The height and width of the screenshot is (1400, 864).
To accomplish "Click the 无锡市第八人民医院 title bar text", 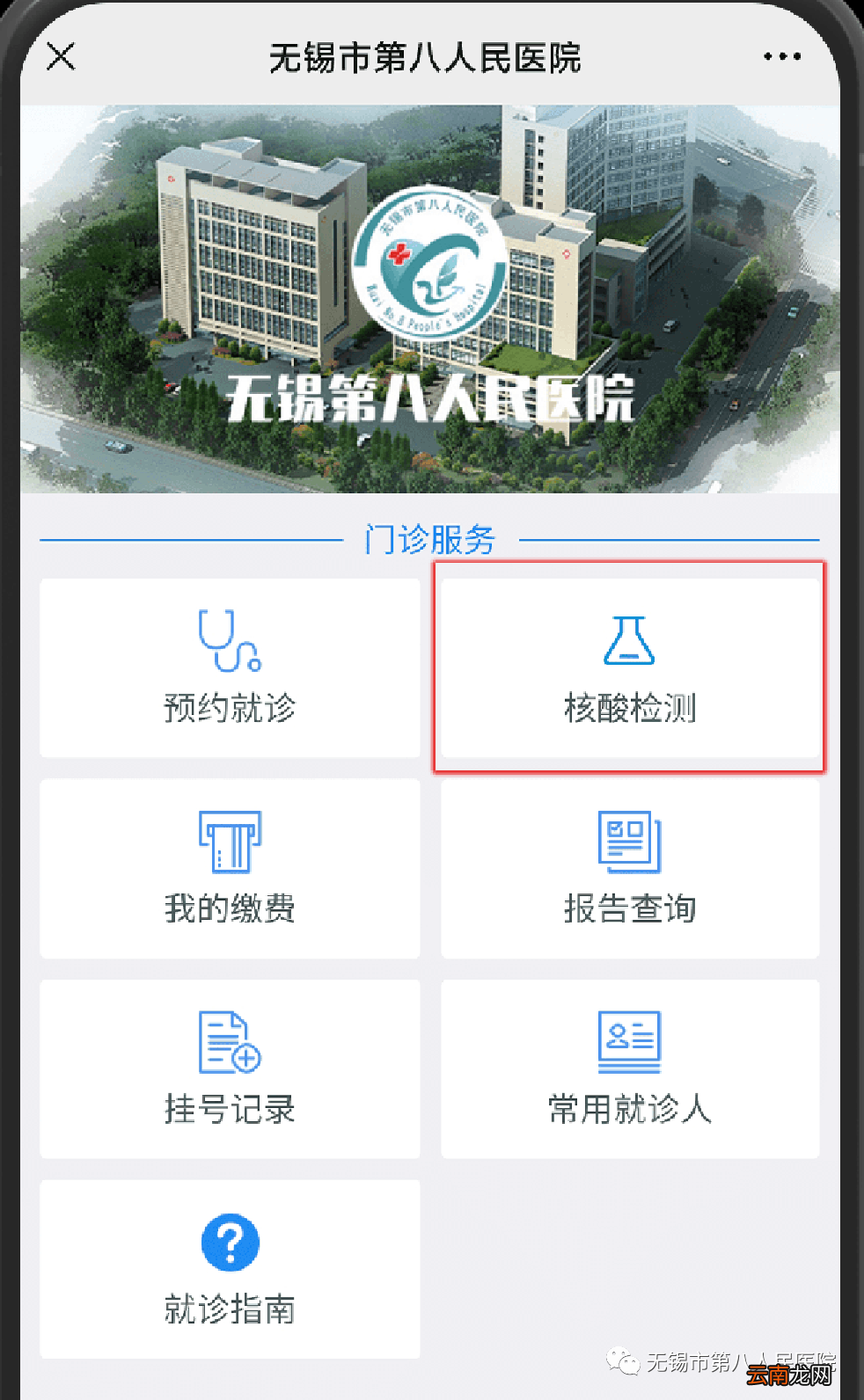I will tap(428, 56).
